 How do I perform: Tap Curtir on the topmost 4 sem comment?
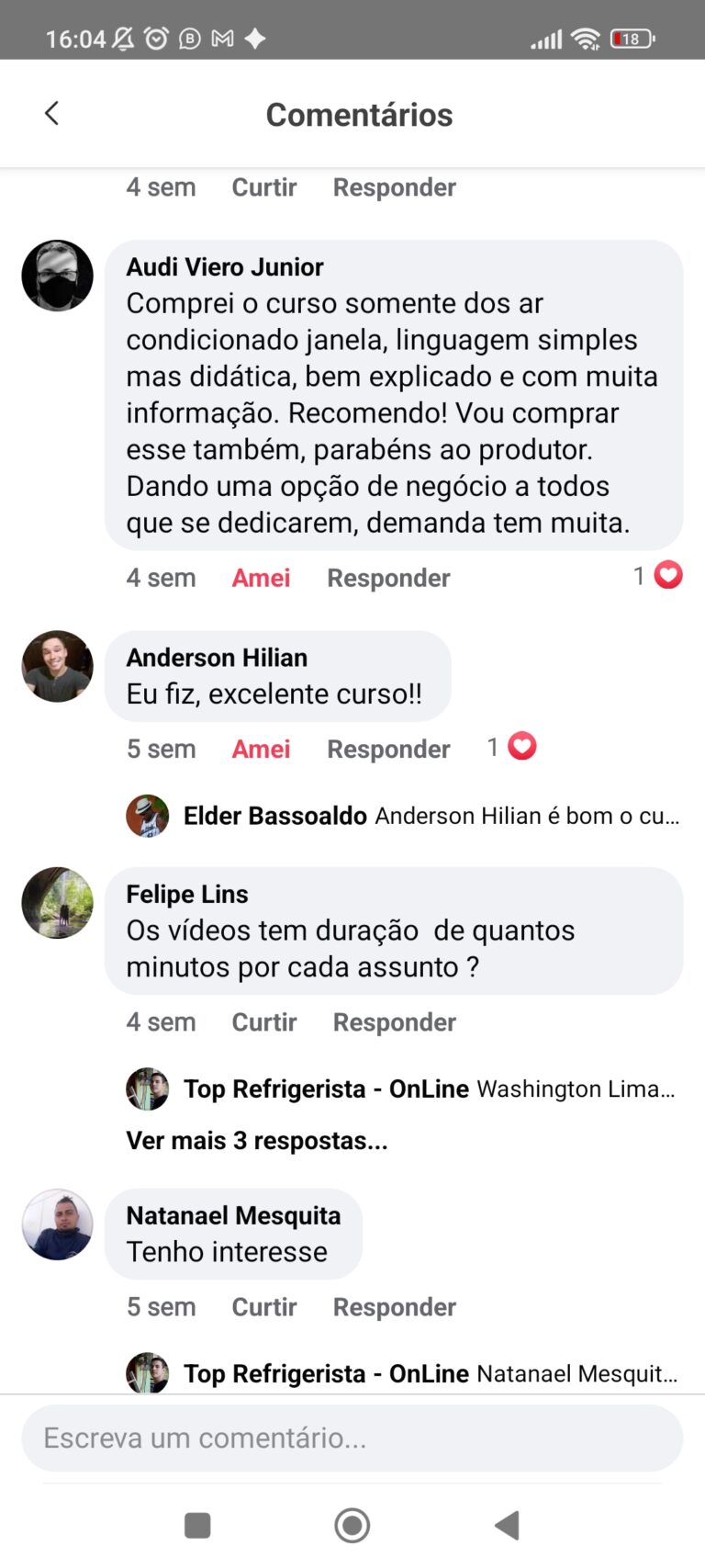(264, 187)
